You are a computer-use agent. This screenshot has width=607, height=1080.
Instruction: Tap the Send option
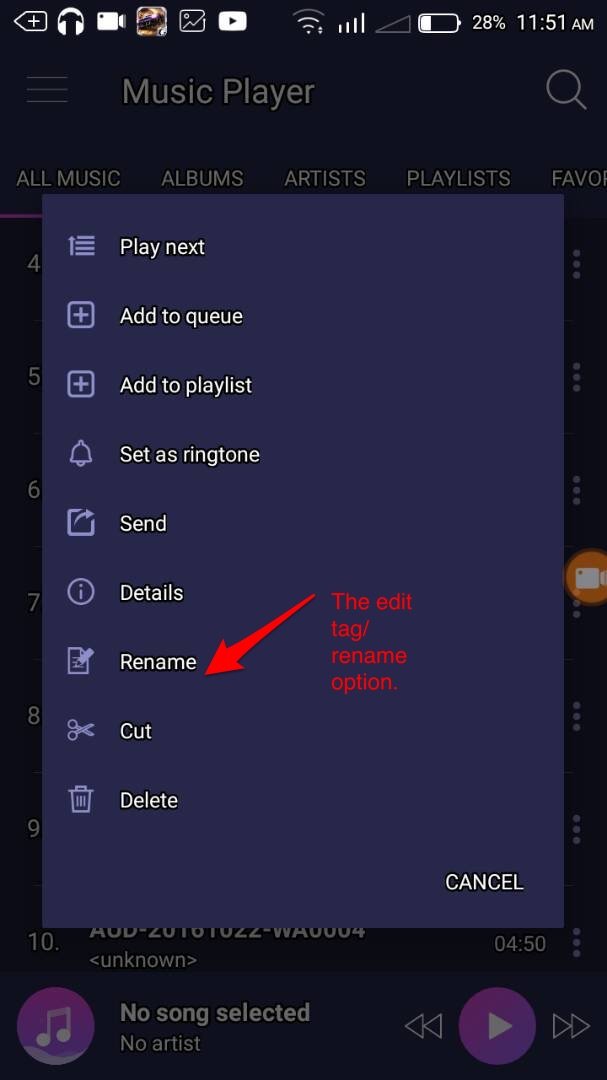143,523
